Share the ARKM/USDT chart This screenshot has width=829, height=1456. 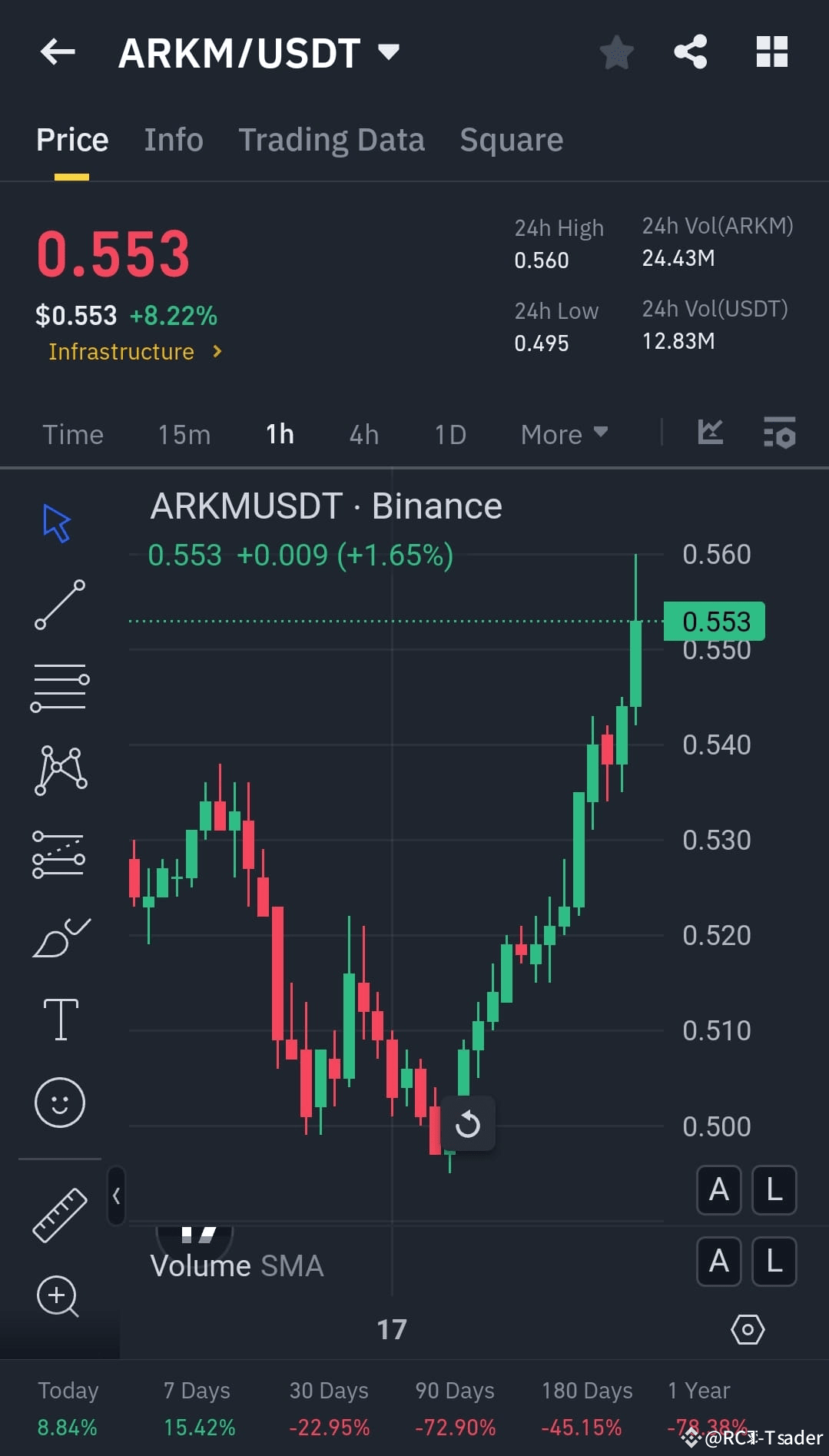pyautogui.click(x=690, y=51)
